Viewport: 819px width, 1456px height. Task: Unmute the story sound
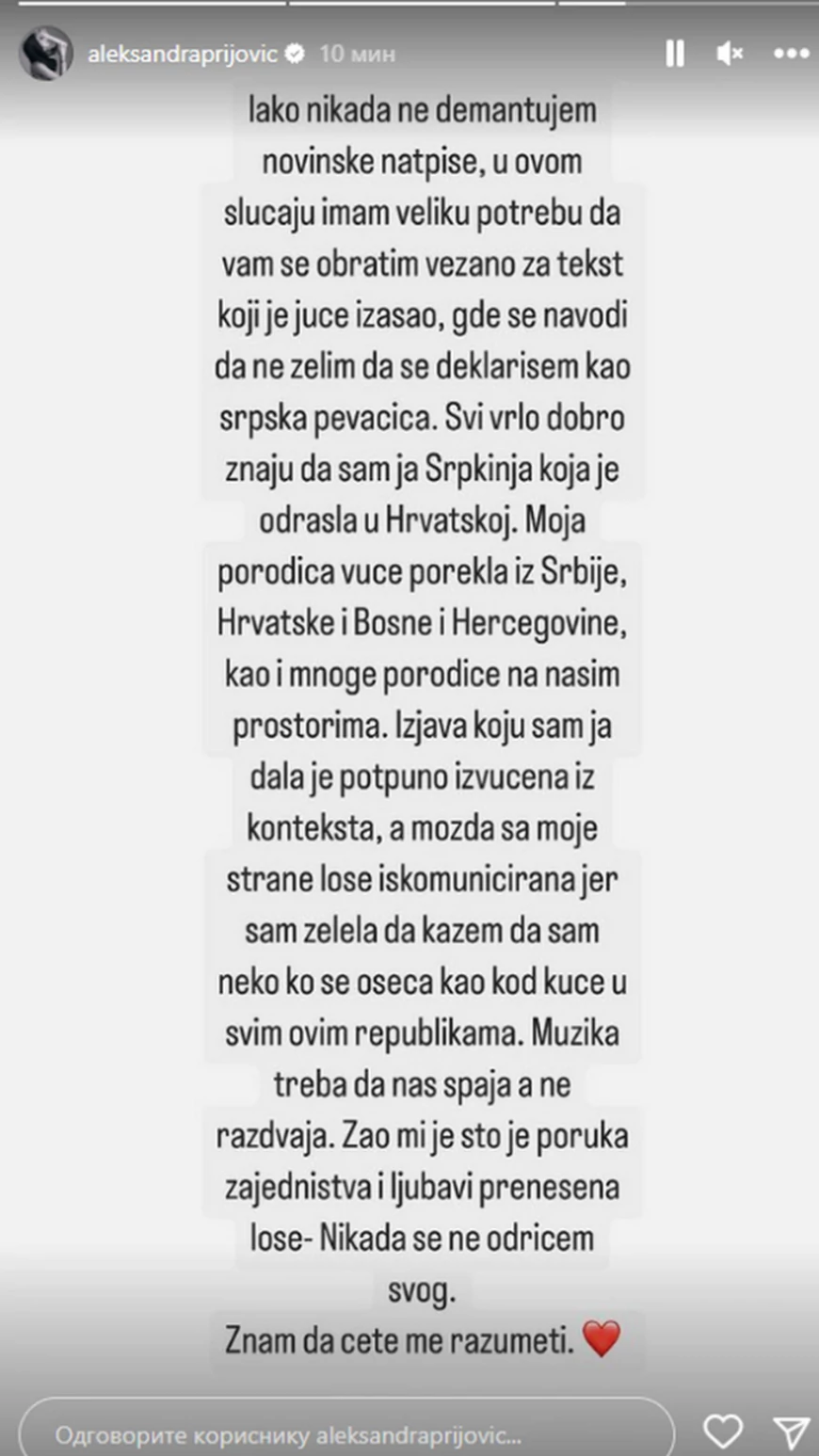coord(730,54)
